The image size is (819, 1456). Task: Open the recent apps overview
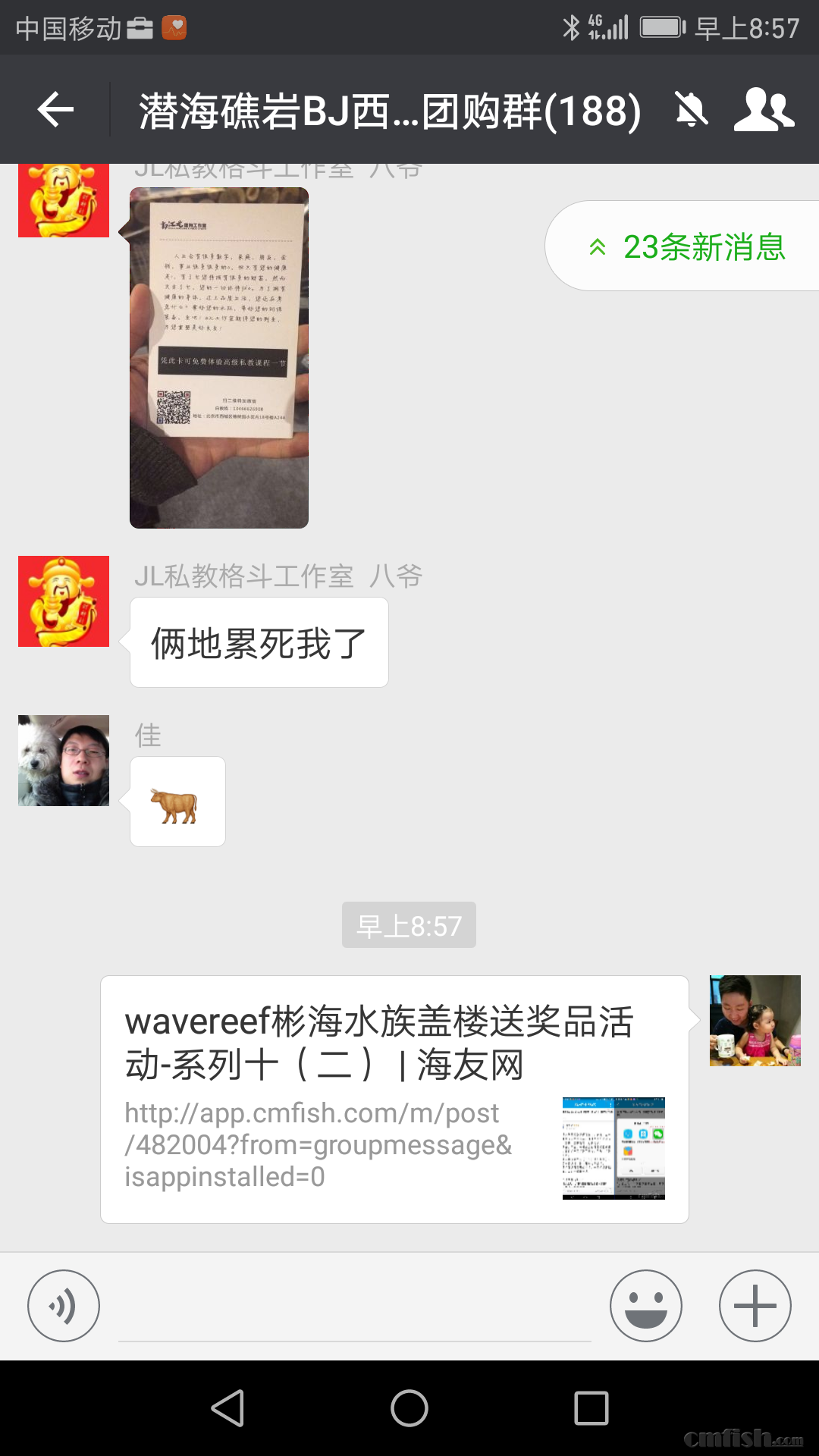coord(591,1408)
